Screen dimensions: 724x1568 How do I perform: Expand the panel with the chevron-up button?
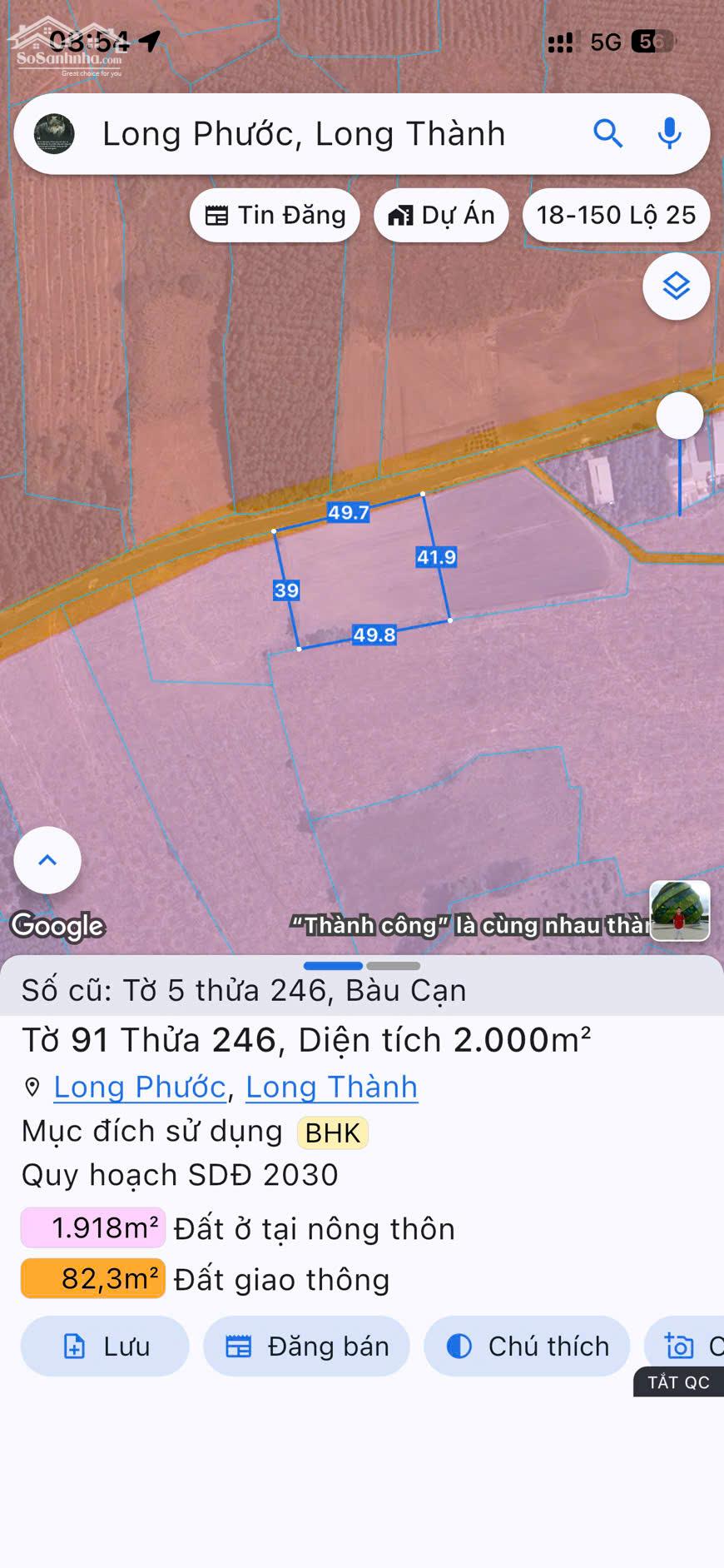47,860
